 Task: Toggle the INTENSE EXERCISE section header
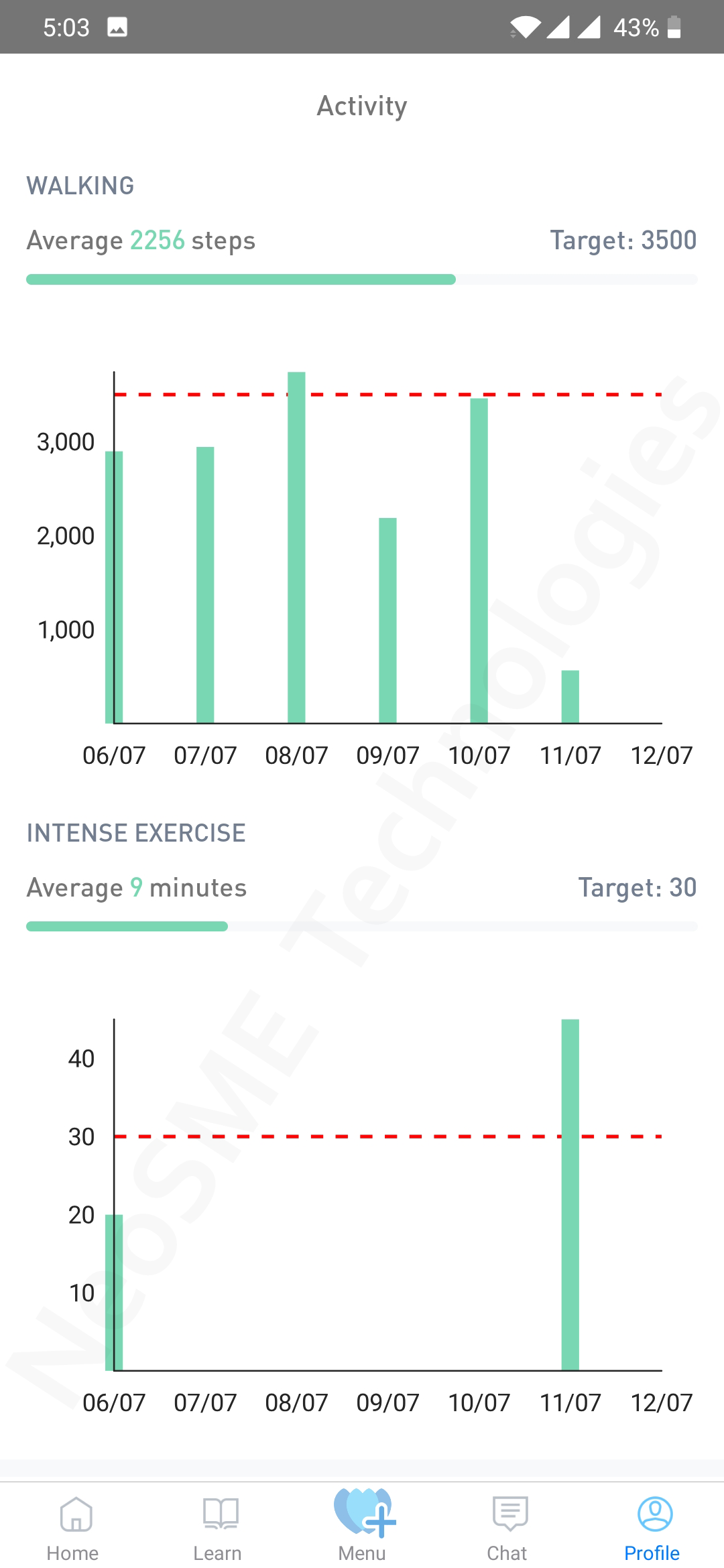136,832
